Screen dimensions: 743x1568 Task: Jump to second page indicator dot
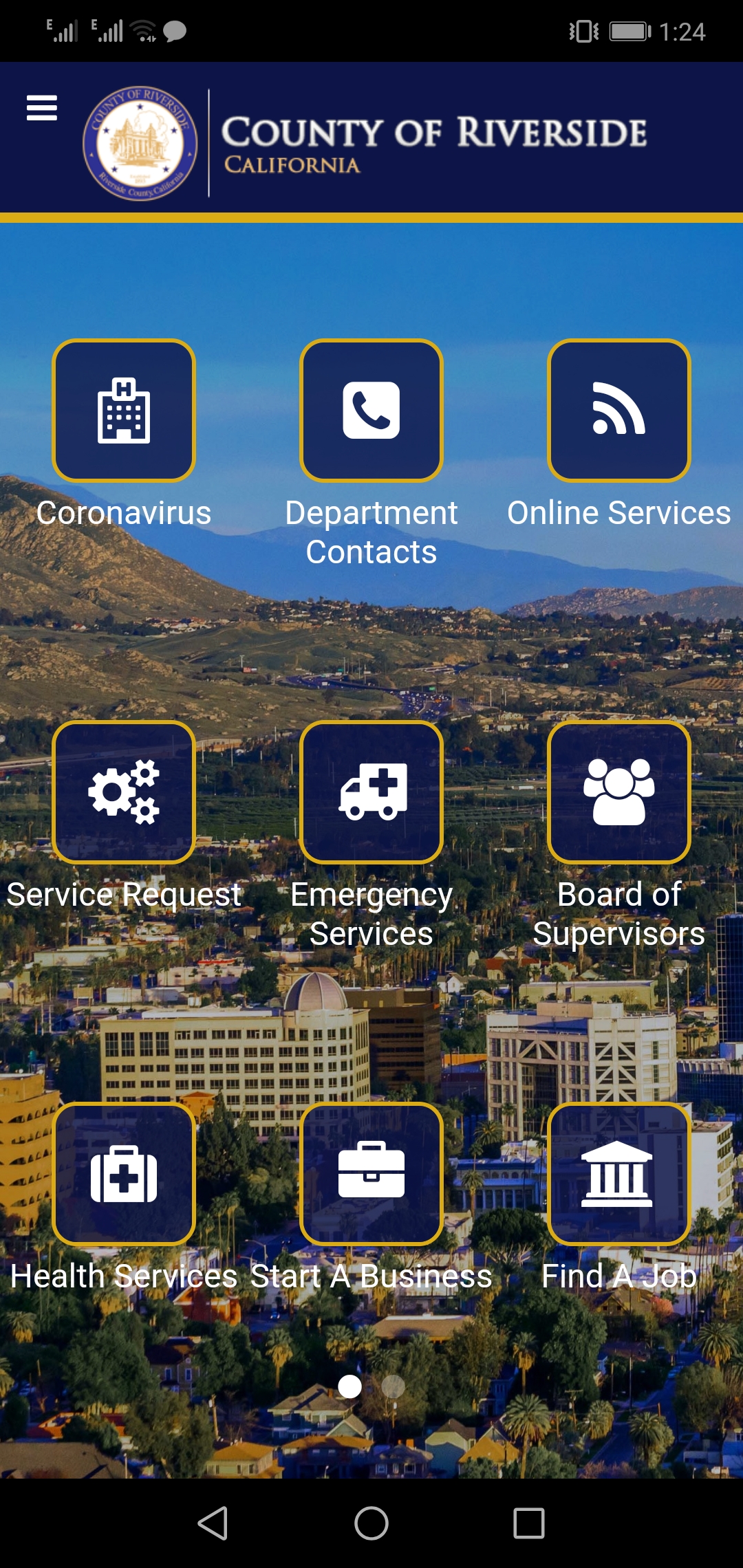[x=394, y=1386]
